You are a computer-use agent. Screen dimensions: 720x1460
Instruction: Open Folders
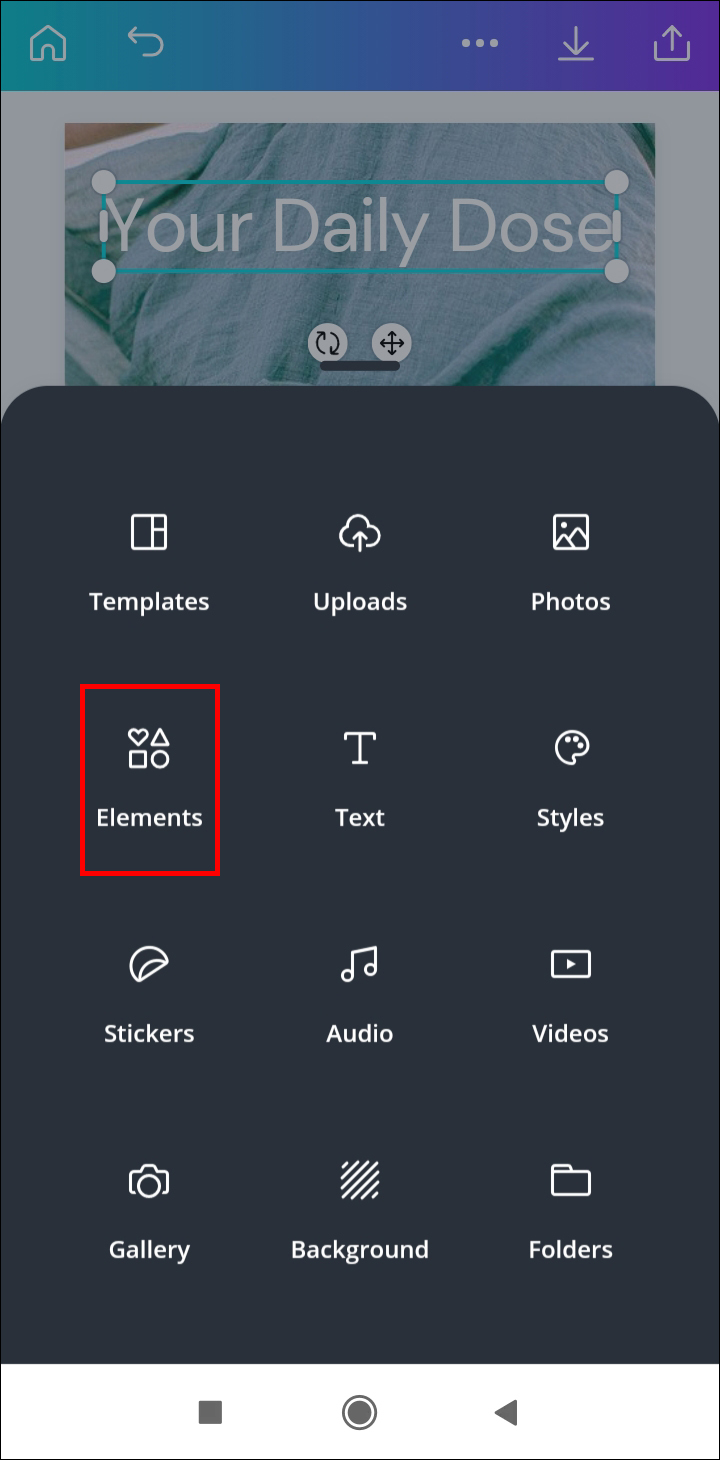pyautogui.click(x=570, y=1210)
